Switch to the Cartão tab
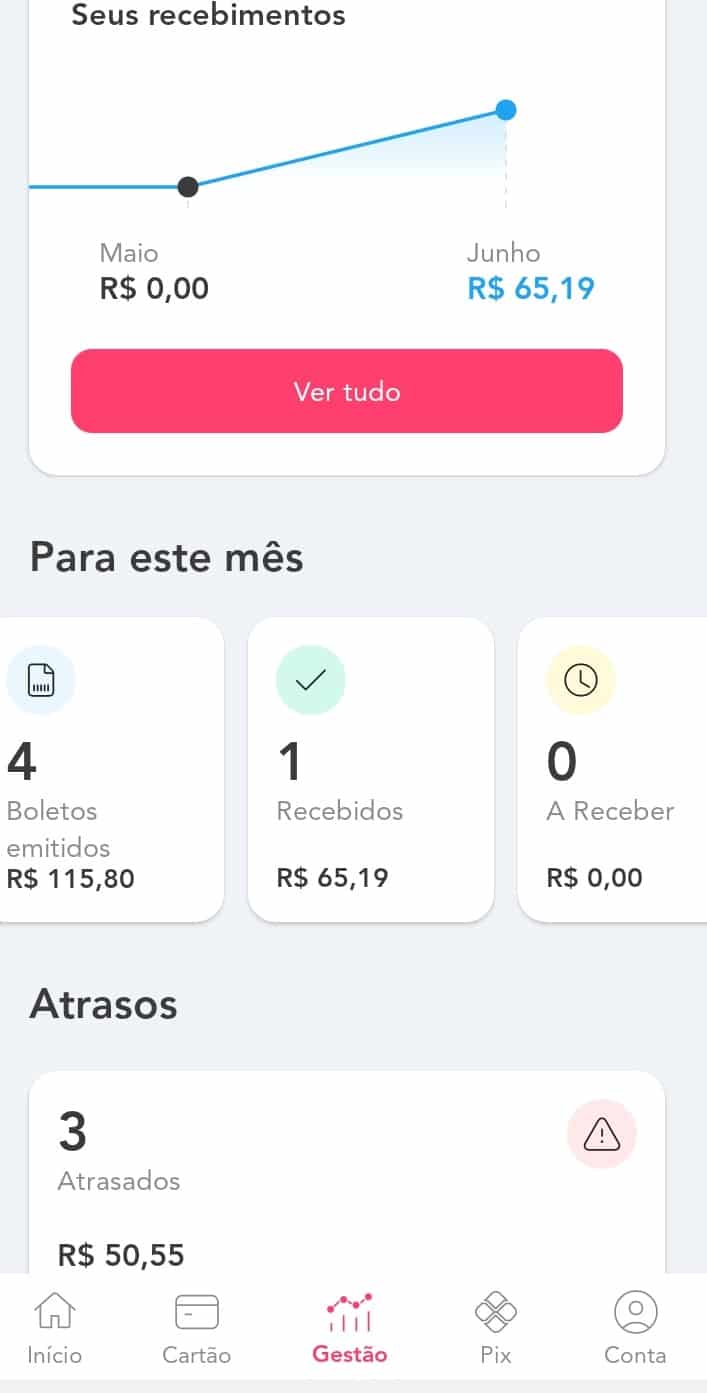 196,1329
